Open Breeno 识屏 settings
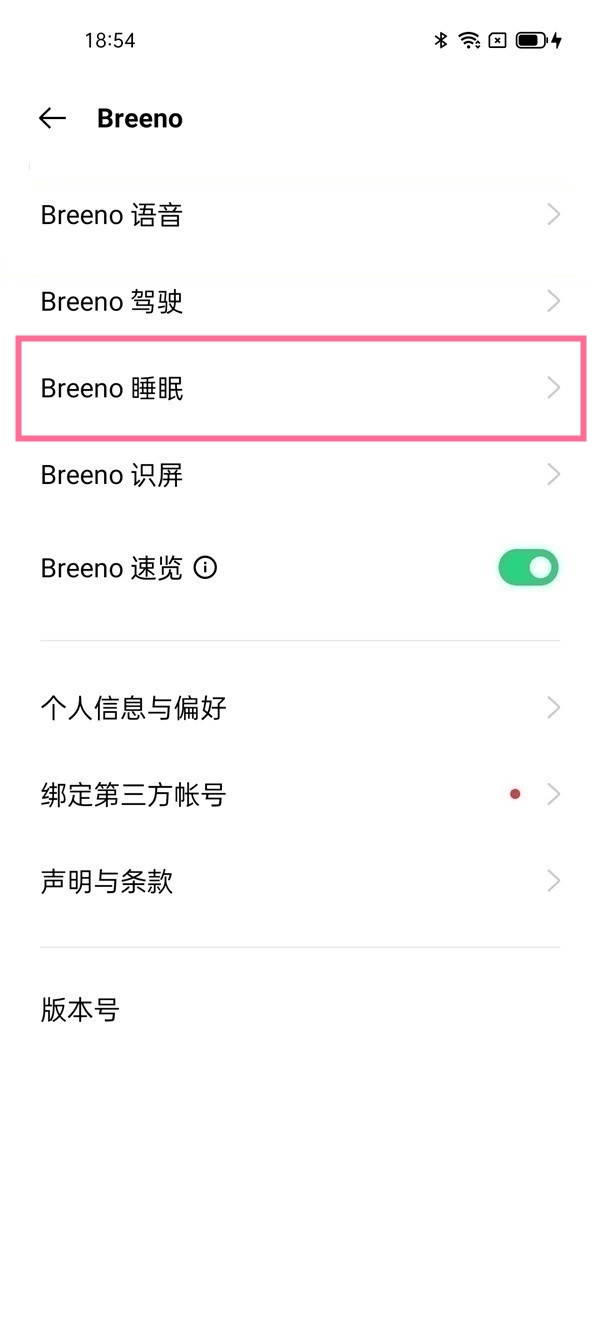The width and height of the screenshot is (600, 1333). (300, 475)
